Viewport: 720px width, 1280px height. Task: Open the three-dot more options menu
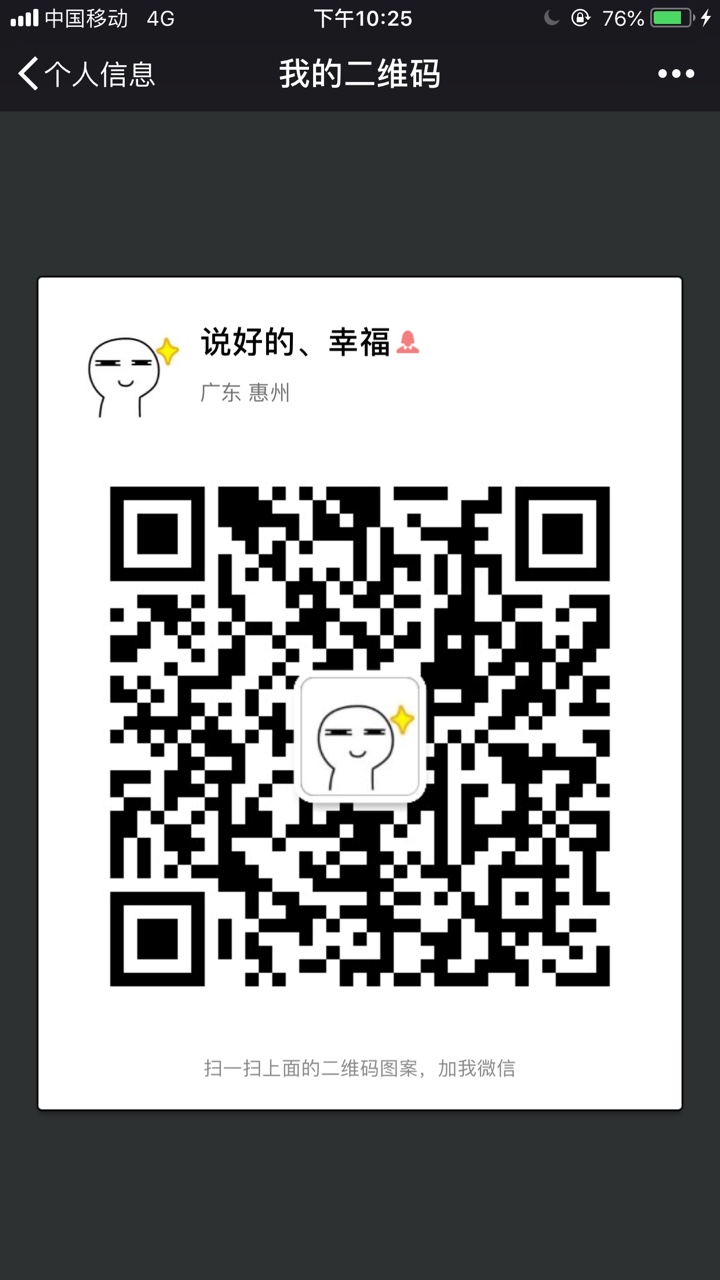(x=675, y=74)
